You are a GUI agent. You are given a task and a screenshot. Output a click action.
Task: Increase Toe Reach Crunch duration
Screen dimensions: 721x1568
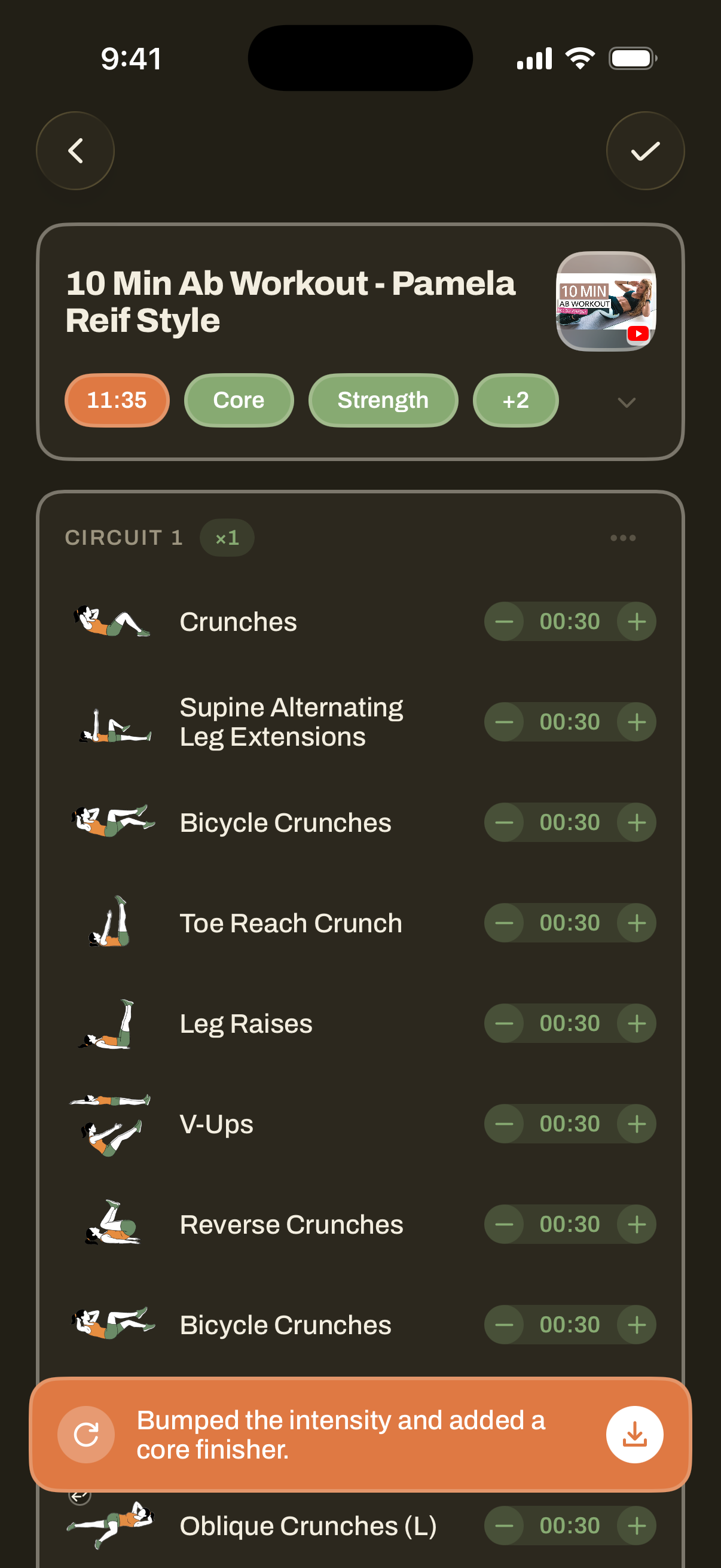tap(637, 923)
